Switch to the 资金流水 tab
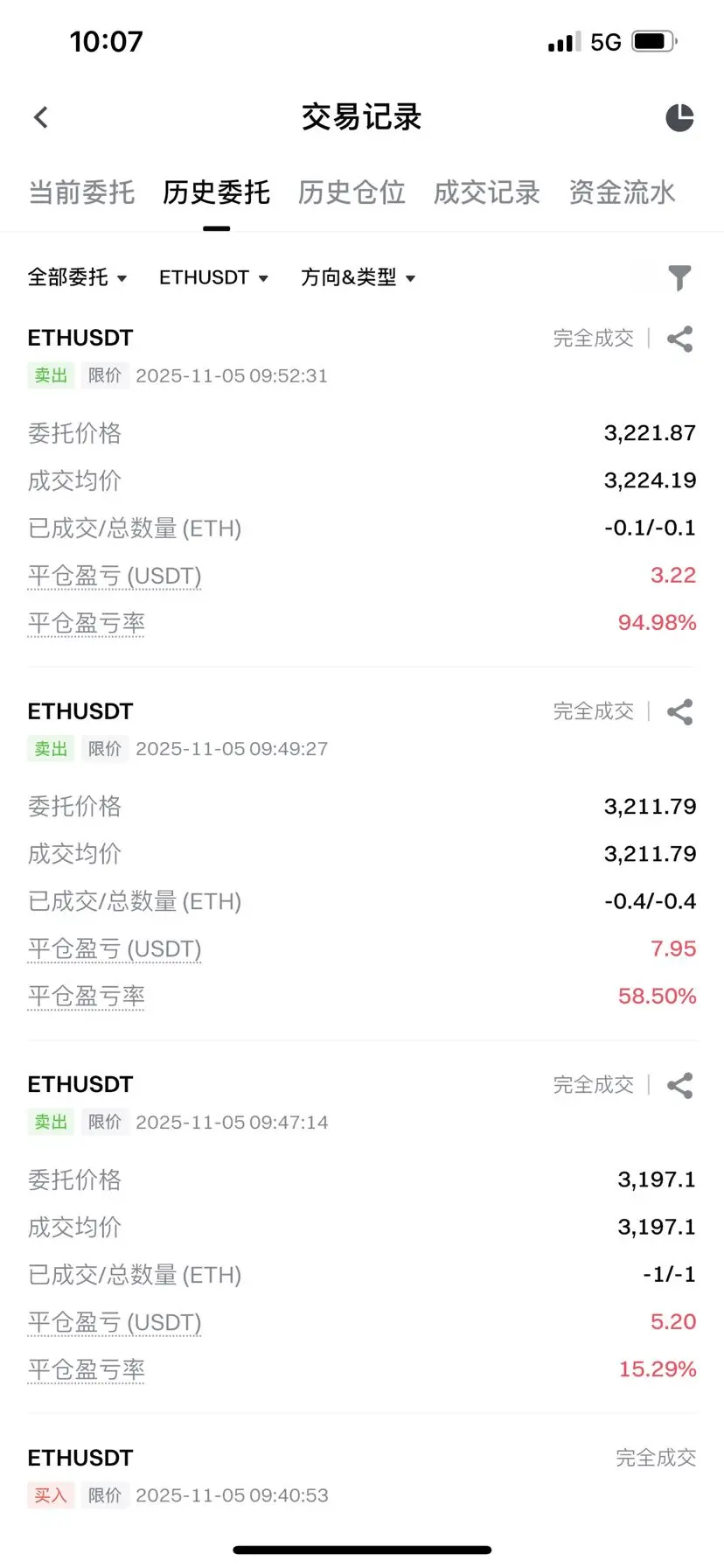Viewport: 724px width, 1568px height. point(622,192)
